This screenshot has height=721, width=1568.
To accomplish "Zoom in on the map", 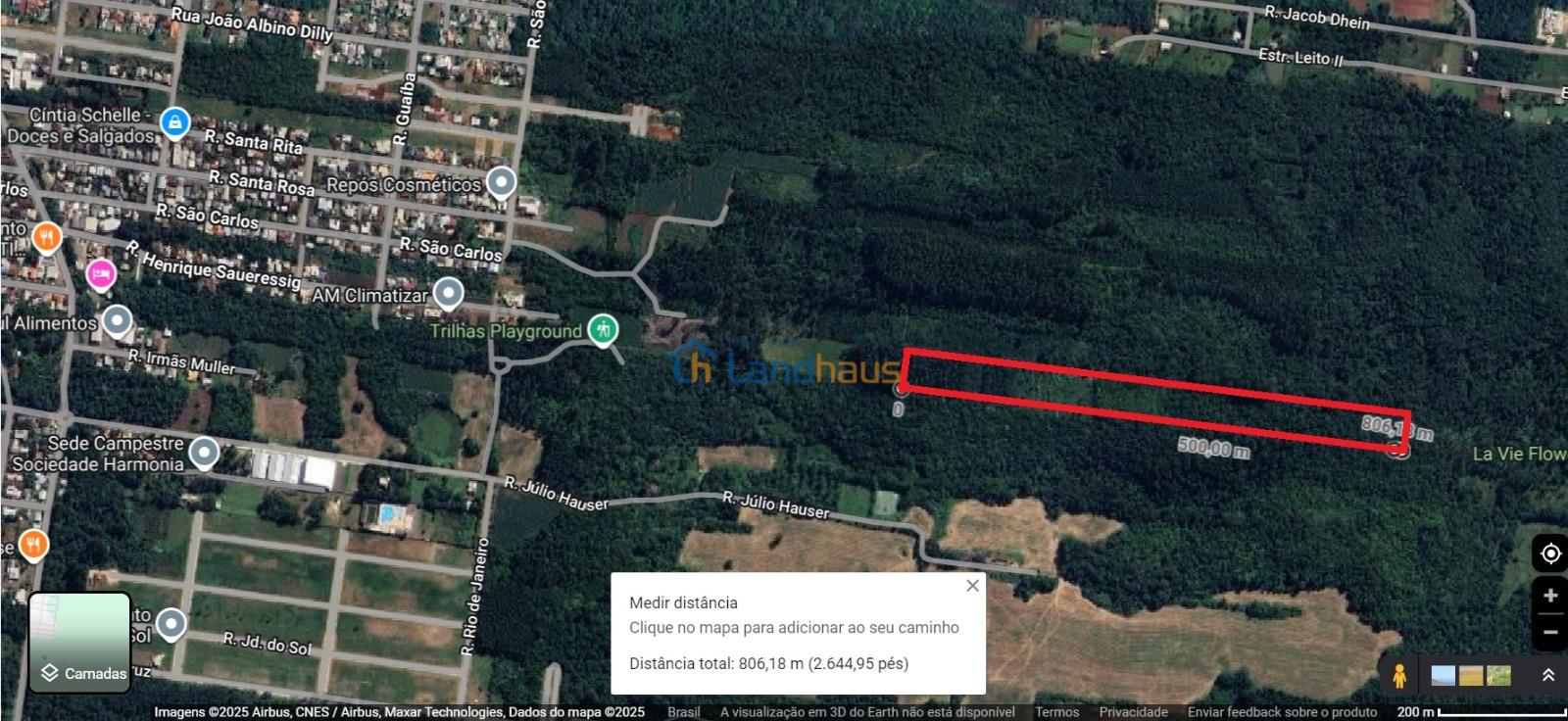I will (x=1549, y=596).
